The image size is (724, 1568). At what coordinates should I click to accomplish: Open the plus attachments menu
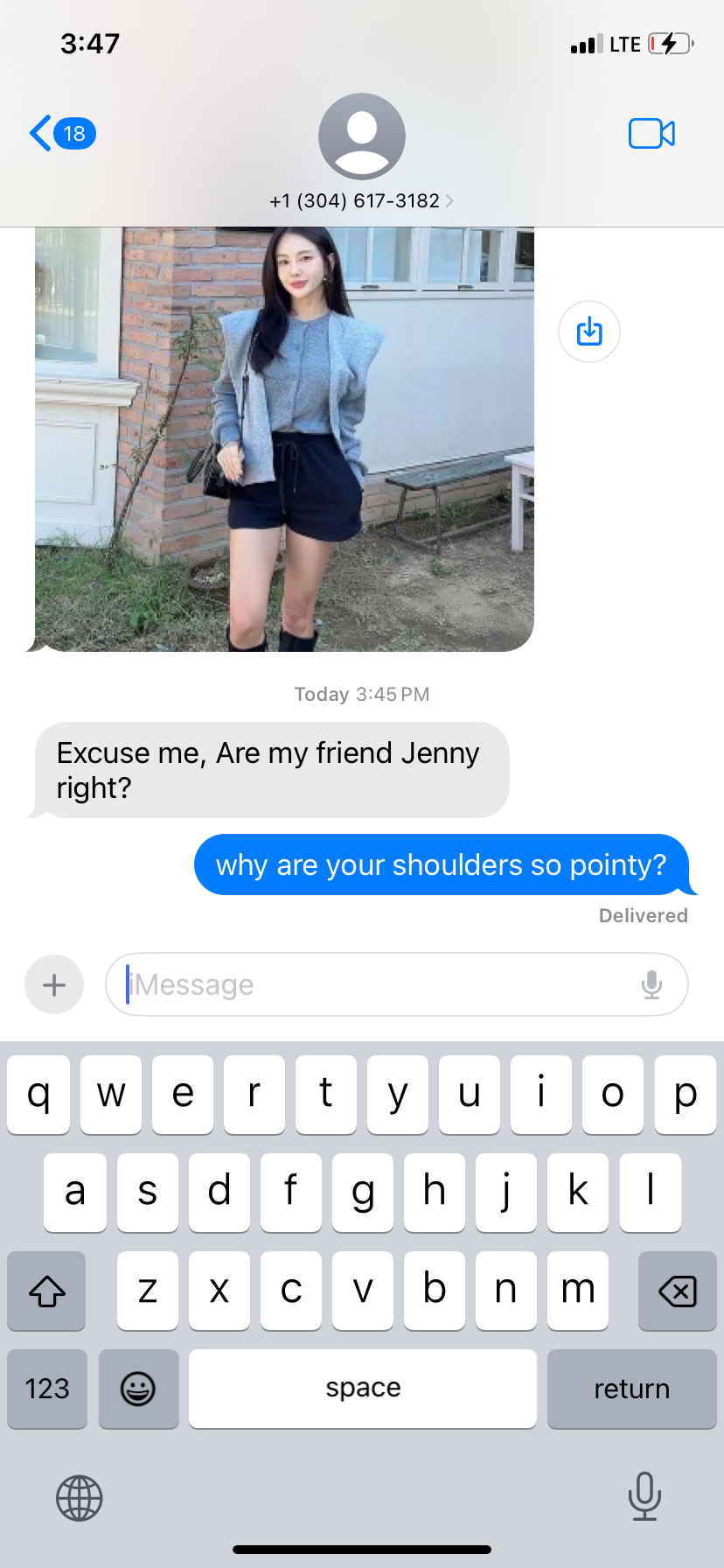coord(54,984)
